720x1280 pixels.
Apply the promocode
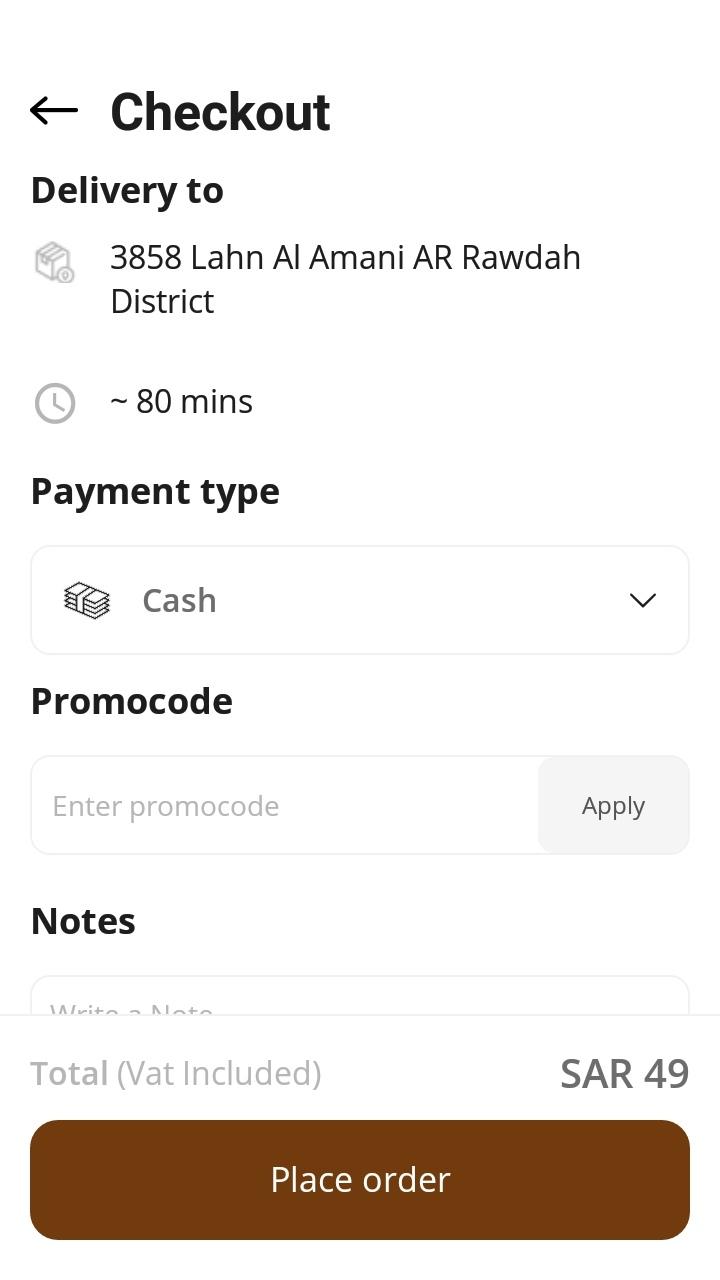click(613, 805)
